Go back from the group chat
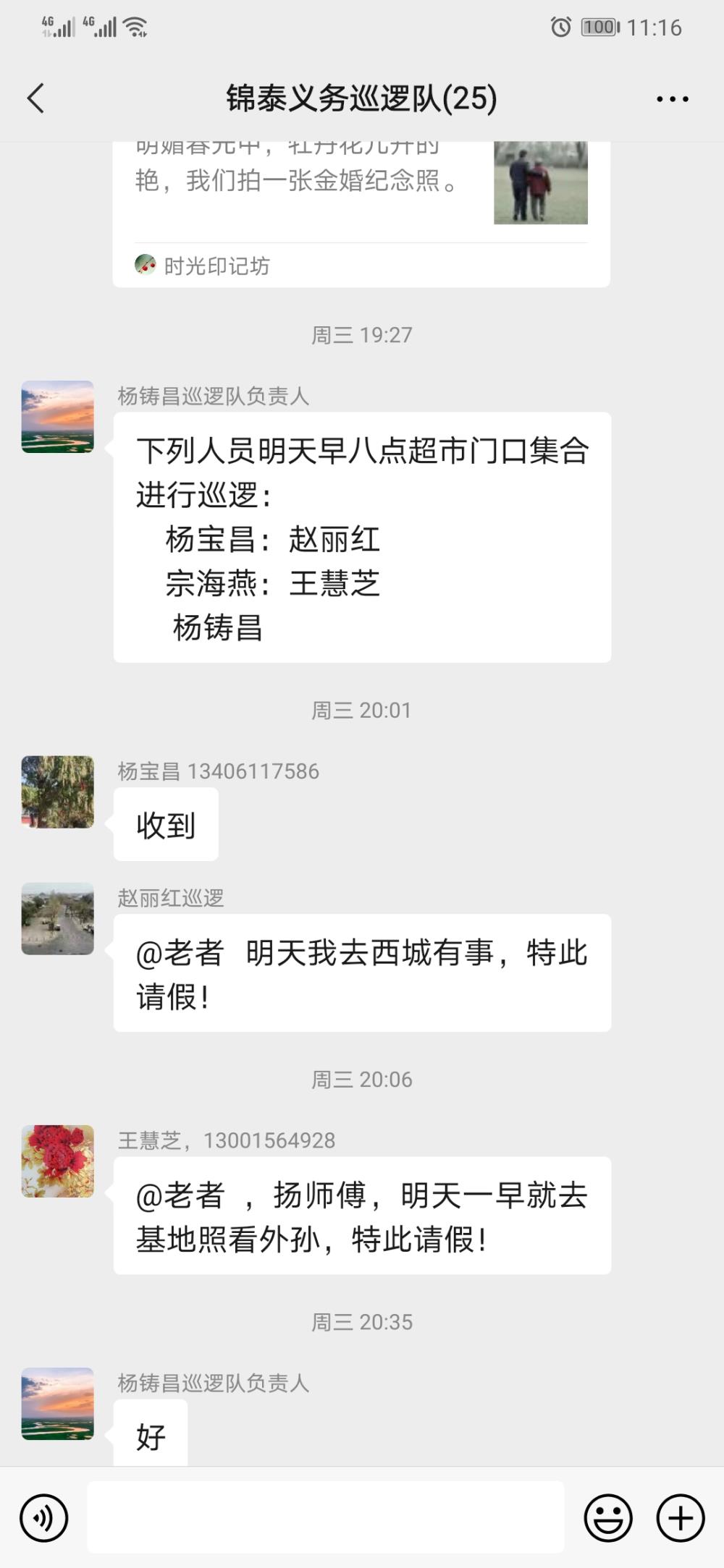724x1568 pixels. (35, 98)
